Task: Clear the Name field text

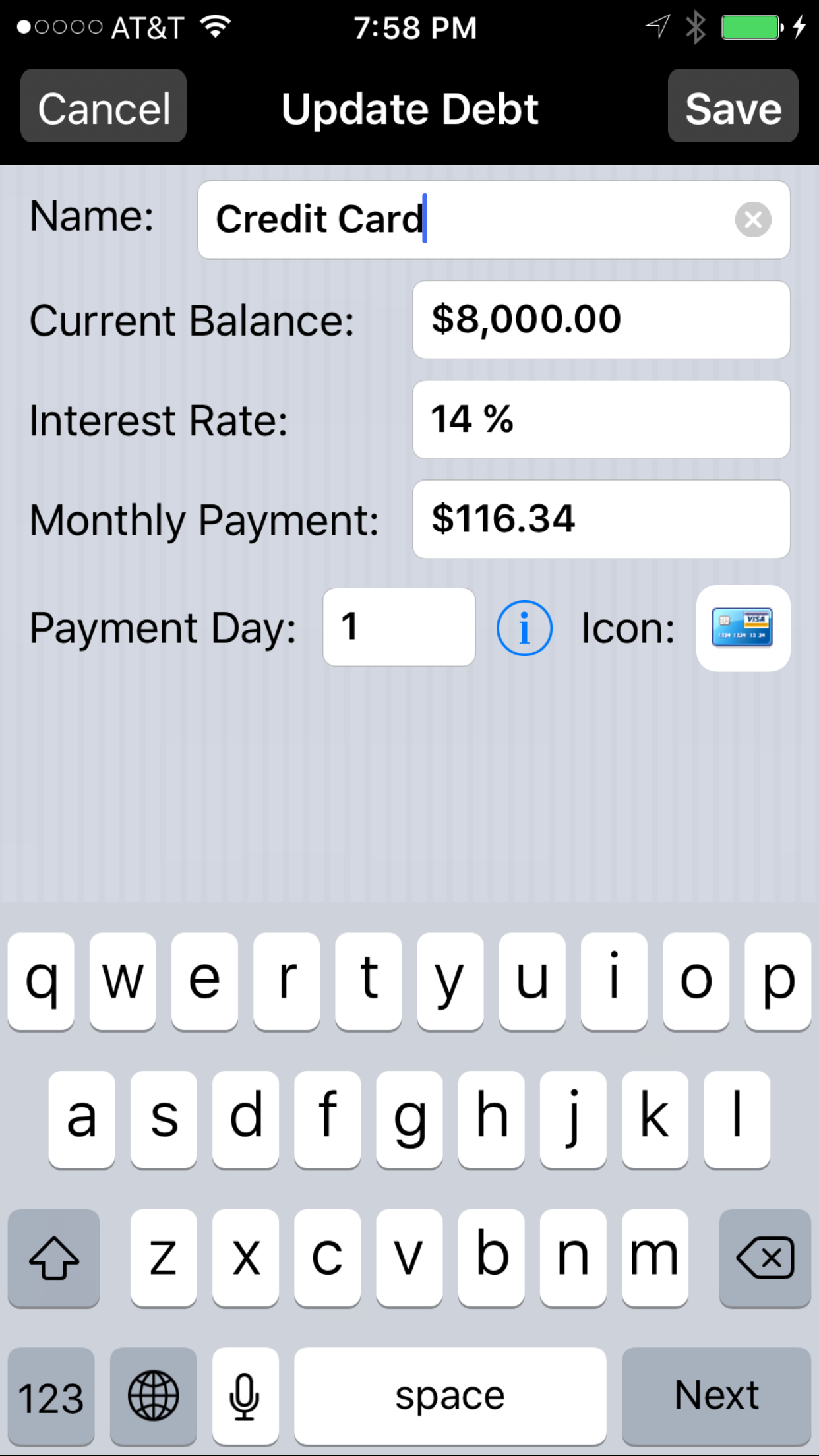Action: tap(753, 220)
